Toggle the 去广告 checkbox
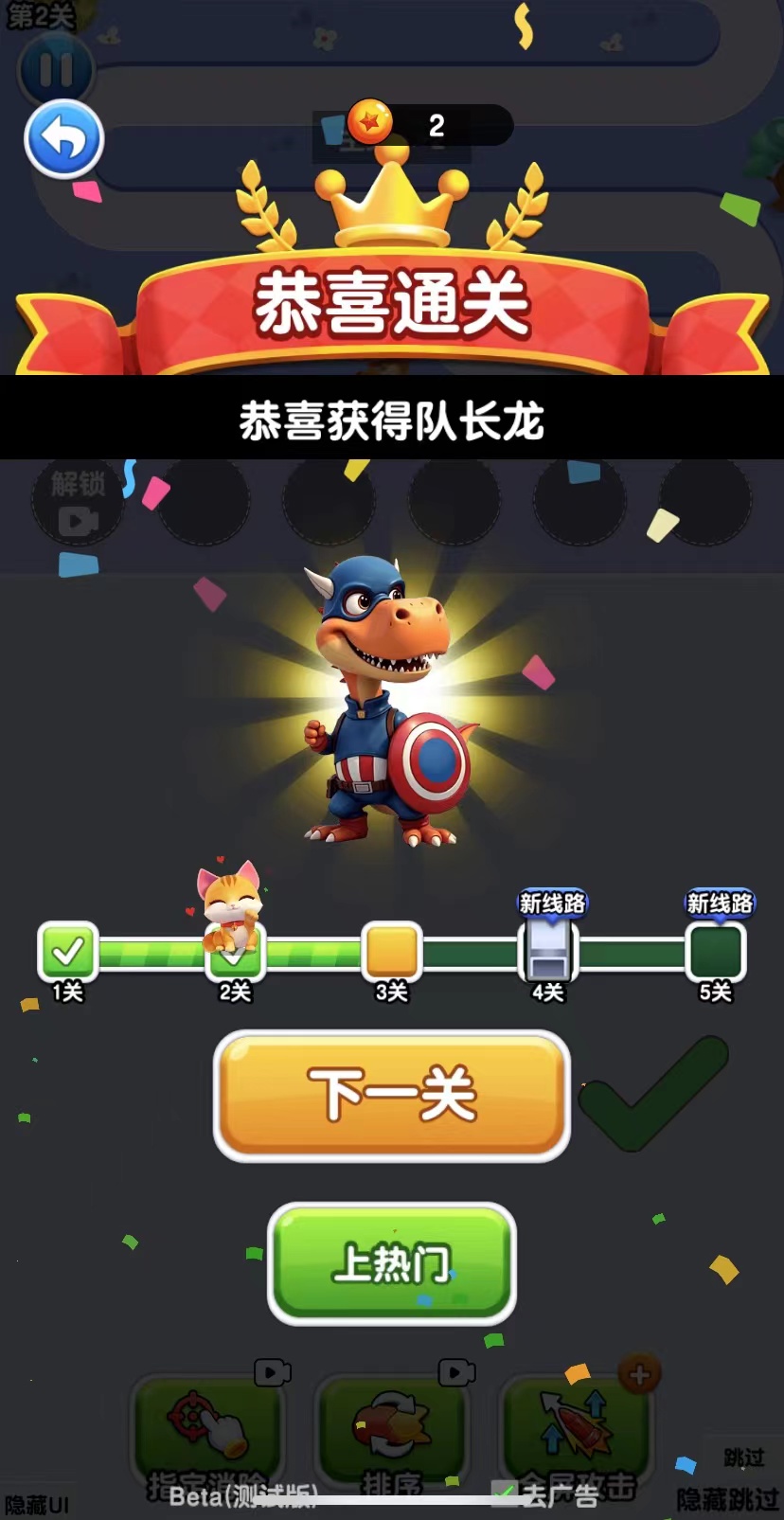Image resolution: width=784 pixels, height=1520 pixels. click(x=506, y=1494)
